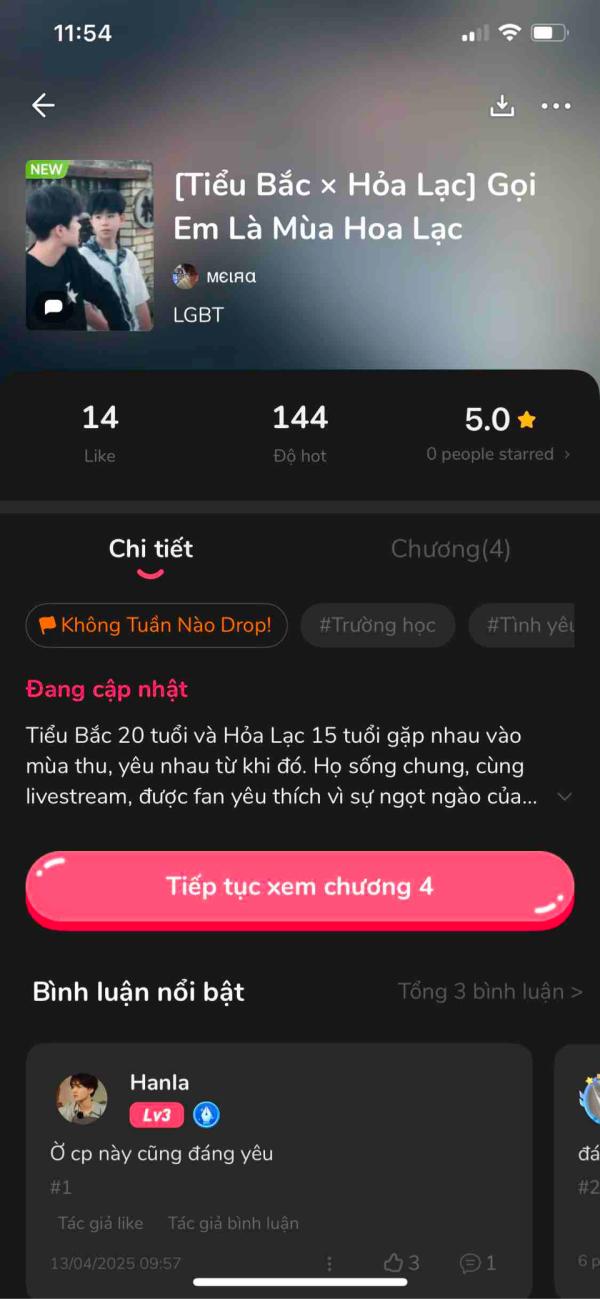
Task: Reply to Hanla's comment
Action: 477,1263
